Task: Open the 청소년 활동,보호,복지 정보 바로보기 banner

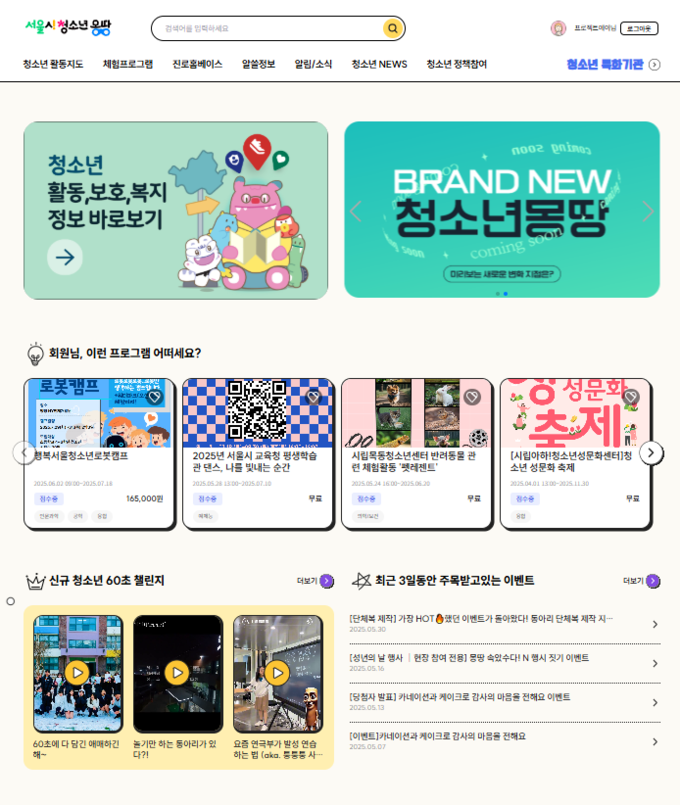Action: (176, 210)
